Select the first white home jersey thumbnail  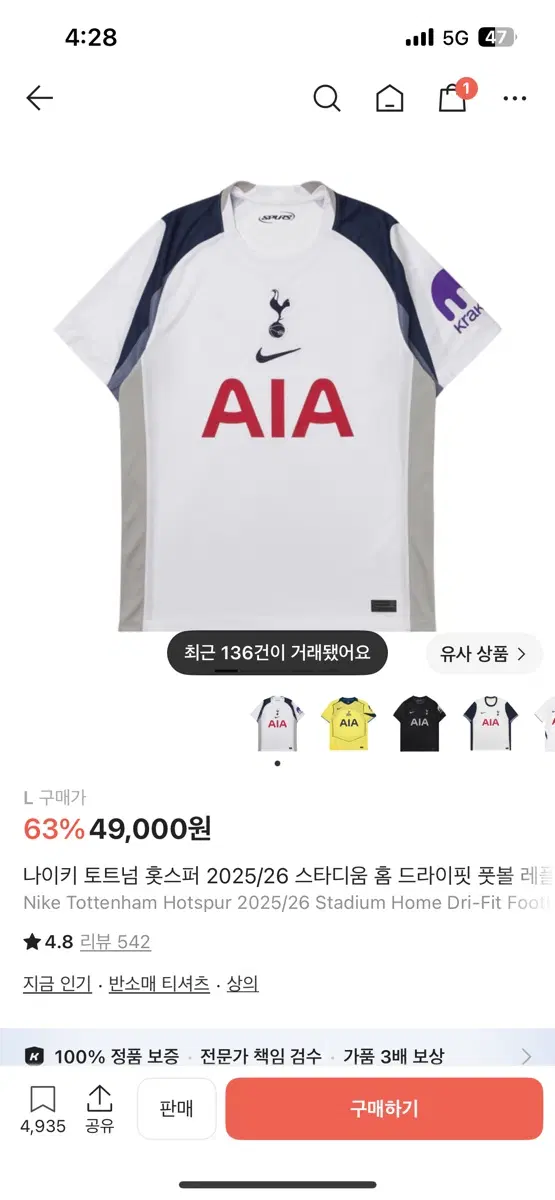[277, 723]
